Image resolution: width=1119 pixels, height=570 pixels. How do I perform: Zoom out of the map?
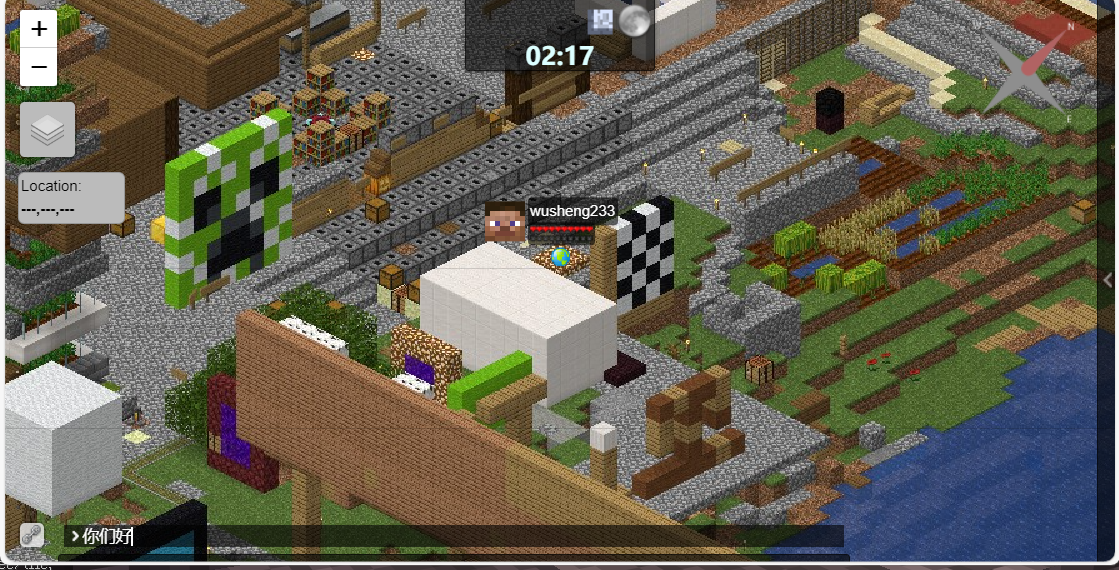[x=39, y=67]
